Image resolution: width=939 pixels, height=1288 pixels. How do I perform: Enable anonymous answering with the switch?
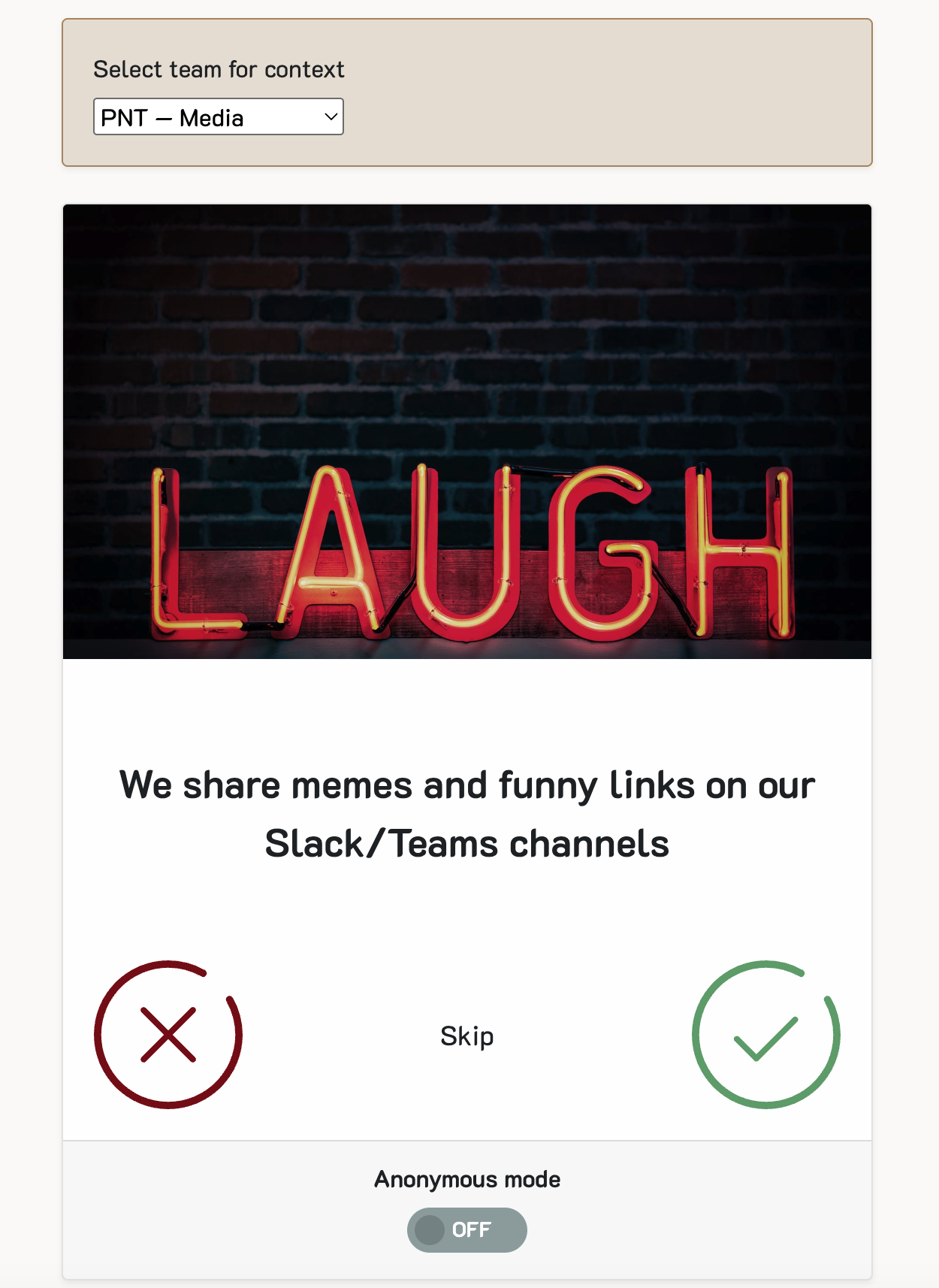tap(466, 1229)
